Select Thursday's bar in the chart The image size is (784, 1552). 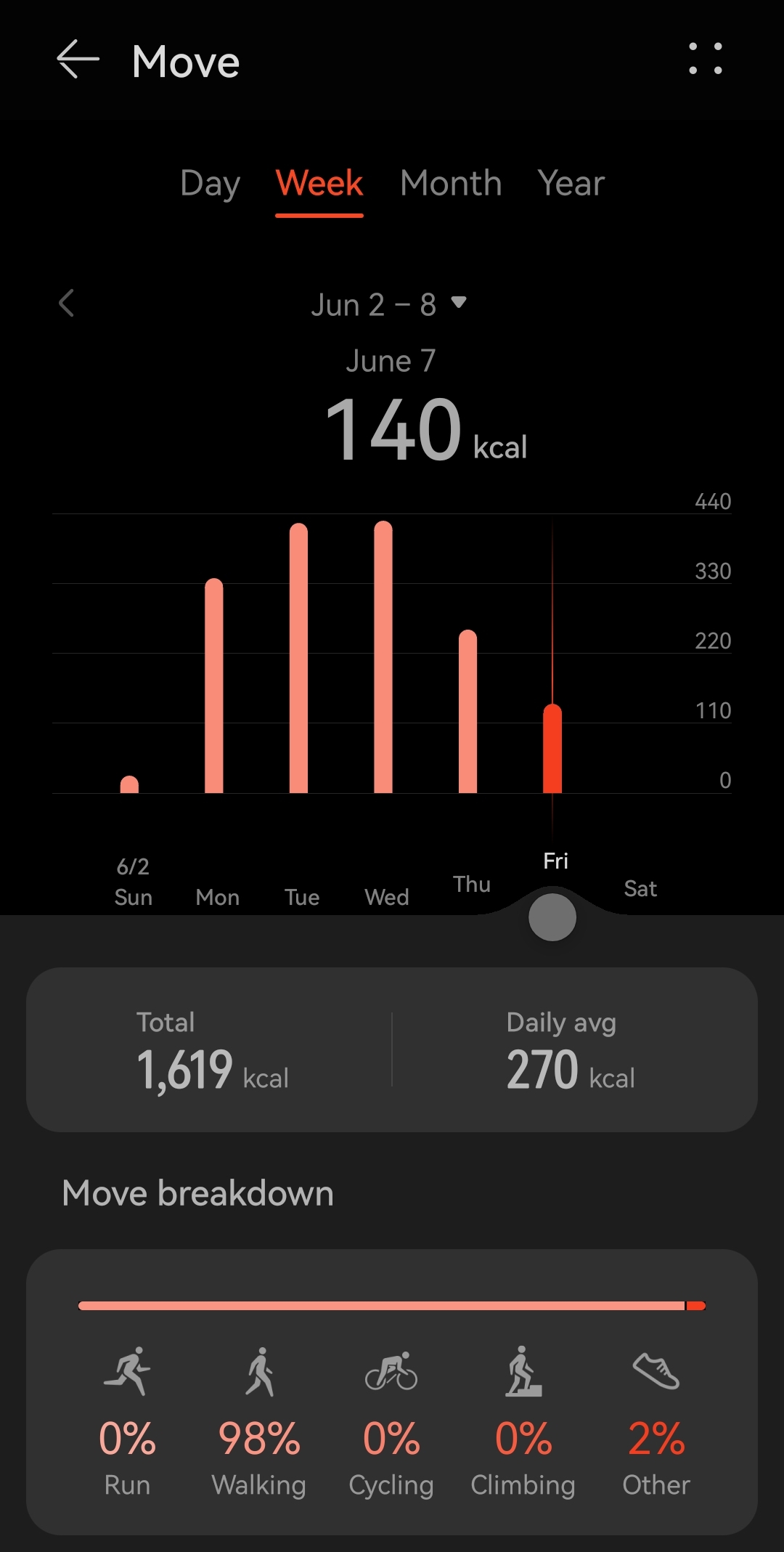coord(468,712)
